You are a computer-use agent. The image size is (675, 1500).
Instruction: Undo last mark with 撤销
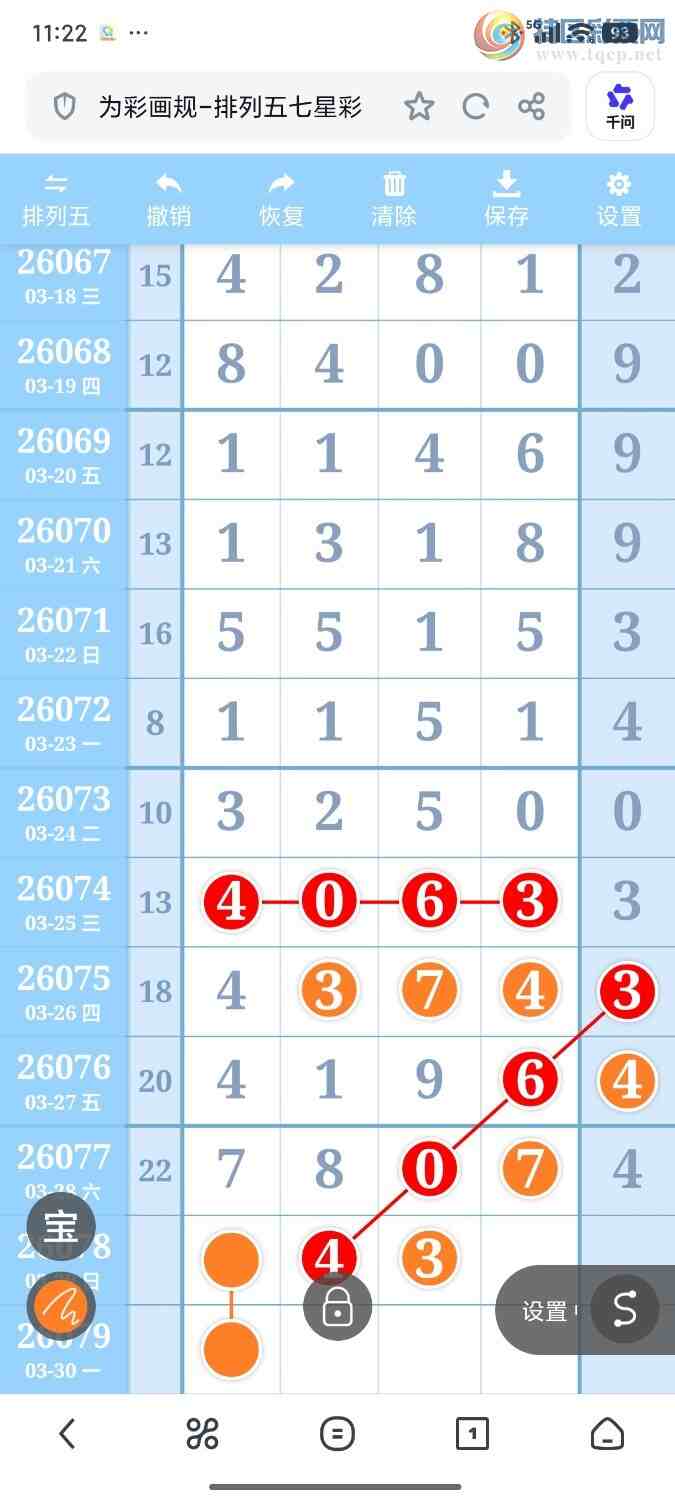169,199
